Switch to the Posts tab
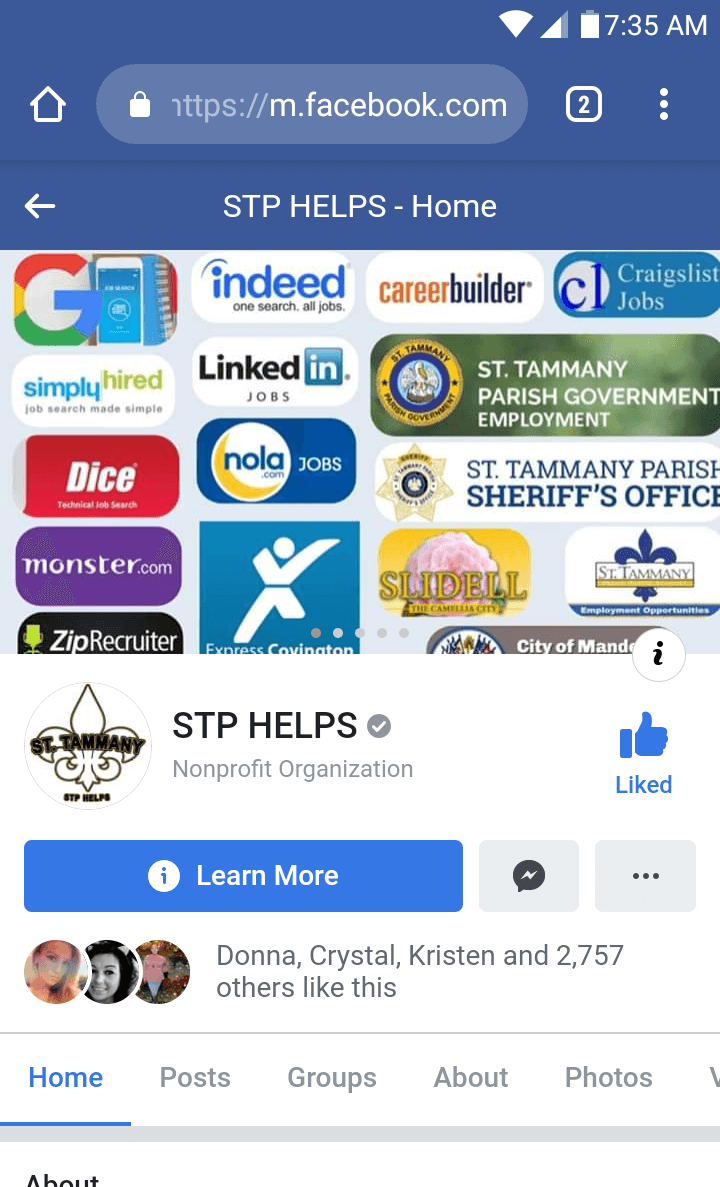The height and width of the screenshot is (1187, 720). pyautogui.click(x=195, y=1077)
